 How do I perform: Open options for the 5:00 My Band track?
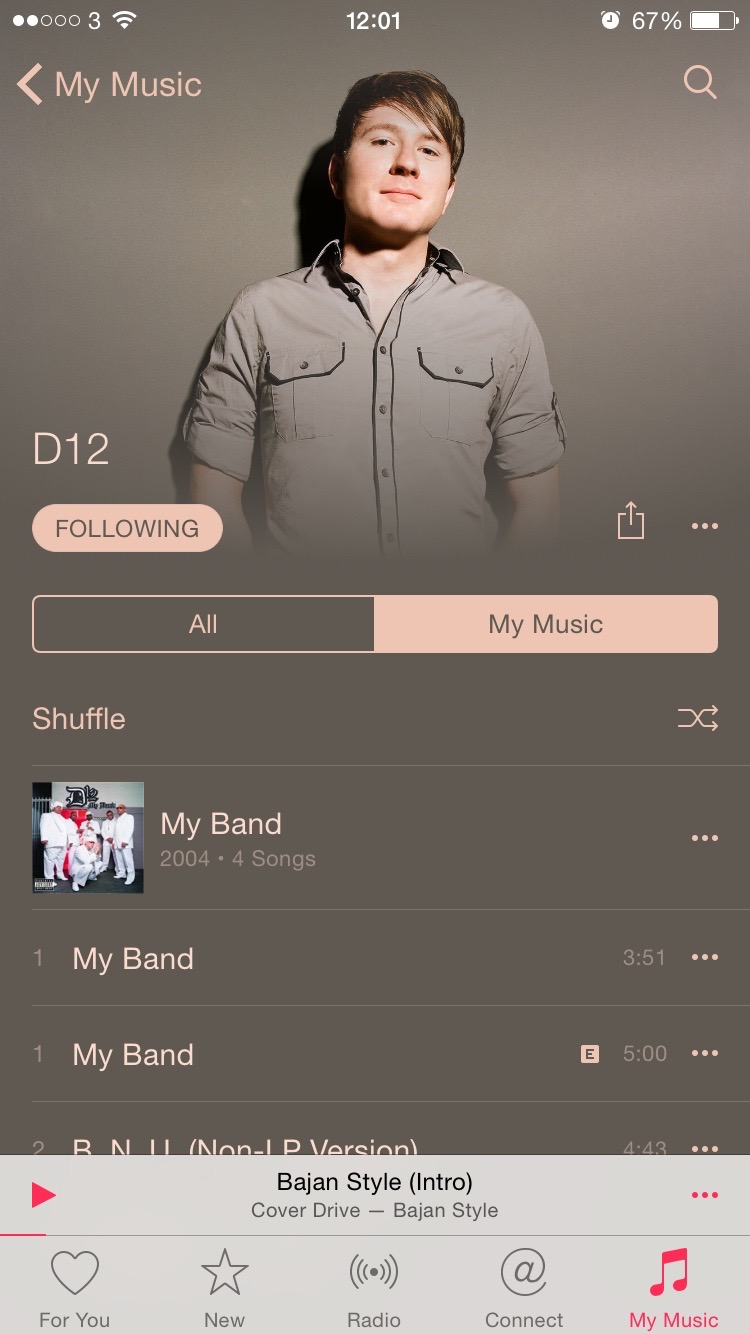[704, 1054]
